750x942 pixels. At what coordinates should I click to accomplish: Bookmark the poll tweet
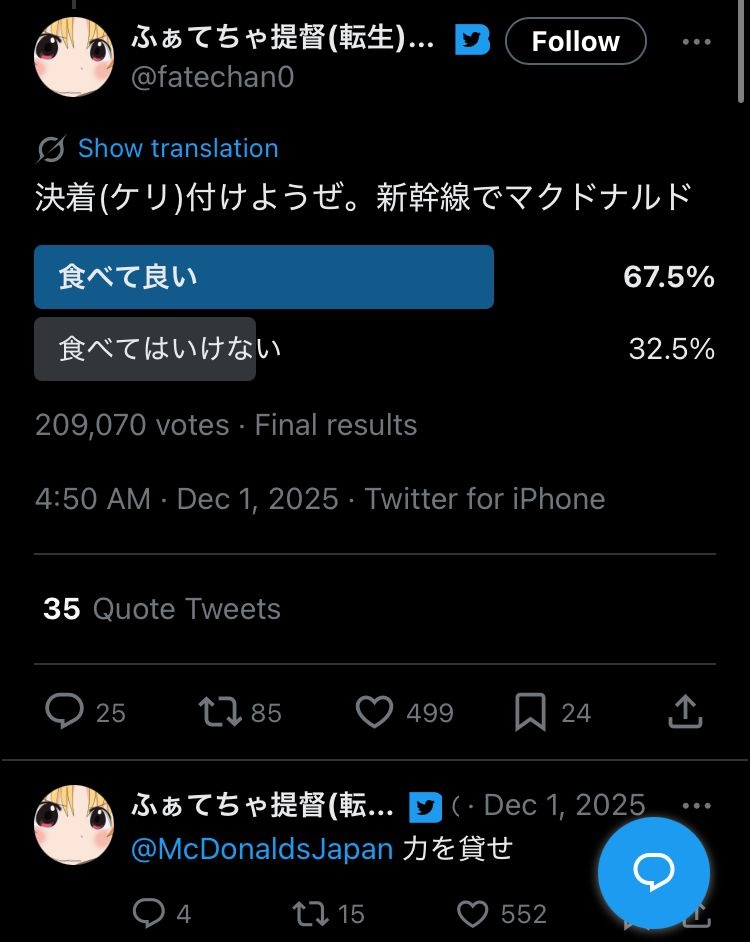[x=530, y=712]
